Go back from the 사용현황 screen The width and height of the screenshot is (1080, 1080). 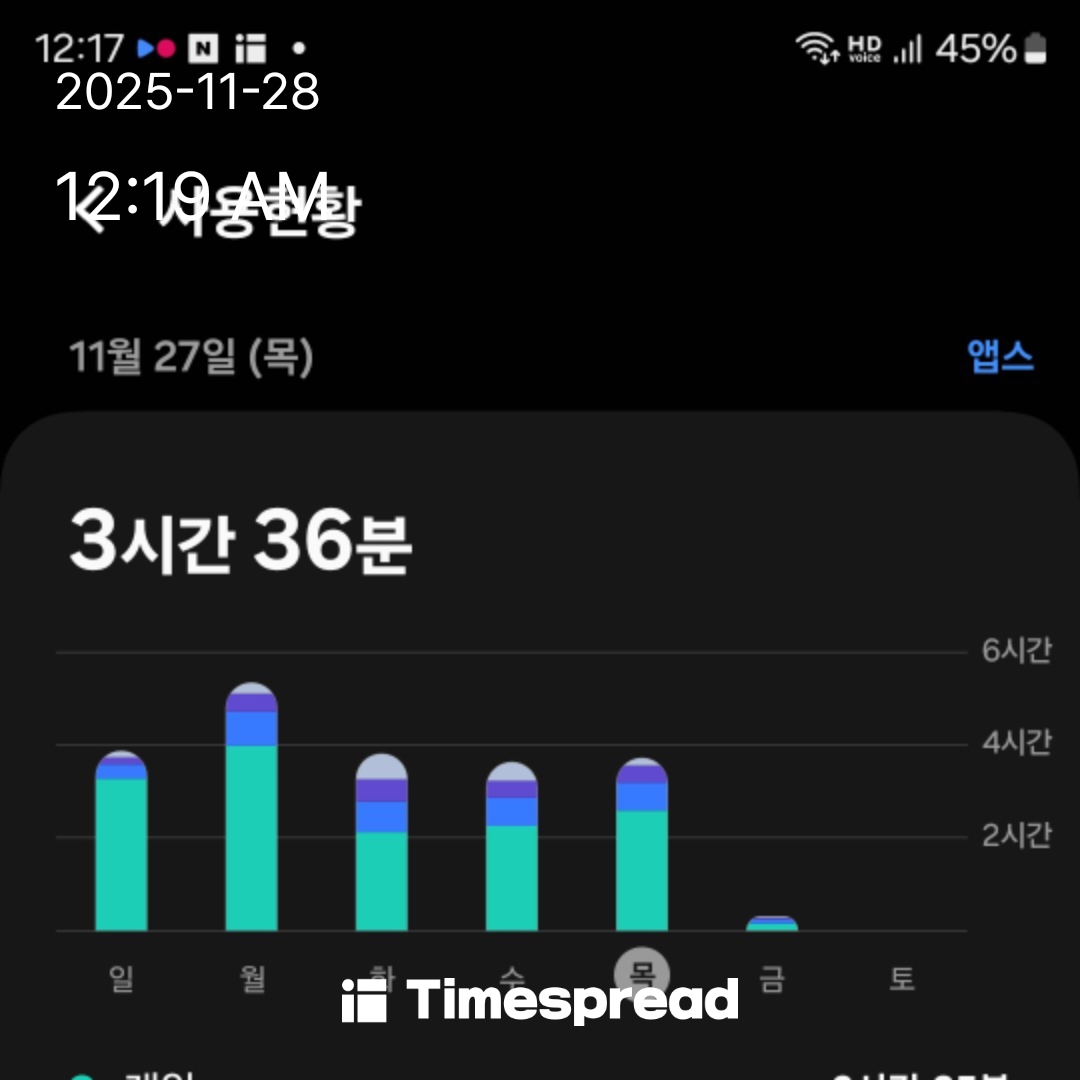93,208
